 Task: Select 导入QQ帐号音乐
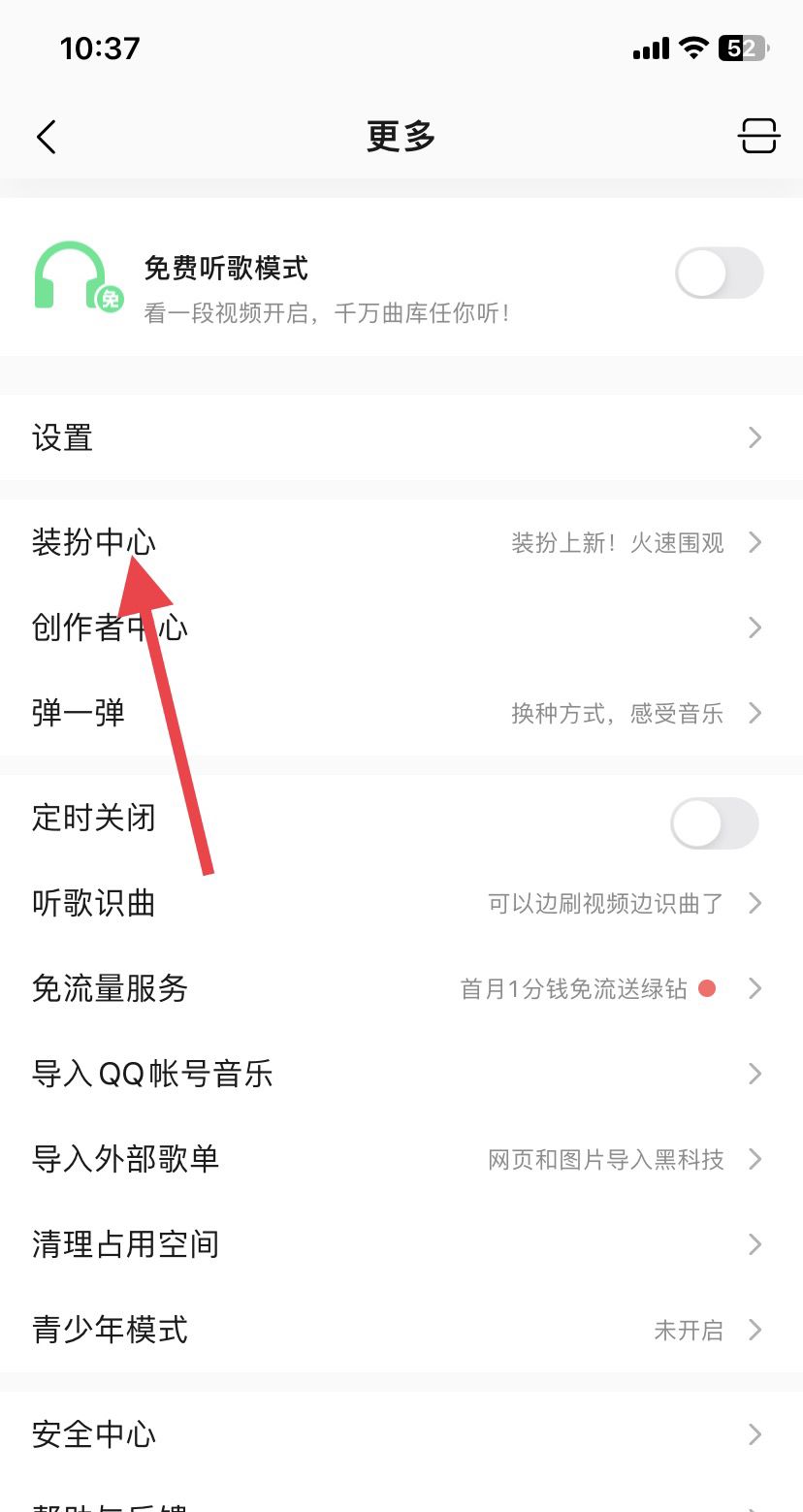(x=401, y=1074)
